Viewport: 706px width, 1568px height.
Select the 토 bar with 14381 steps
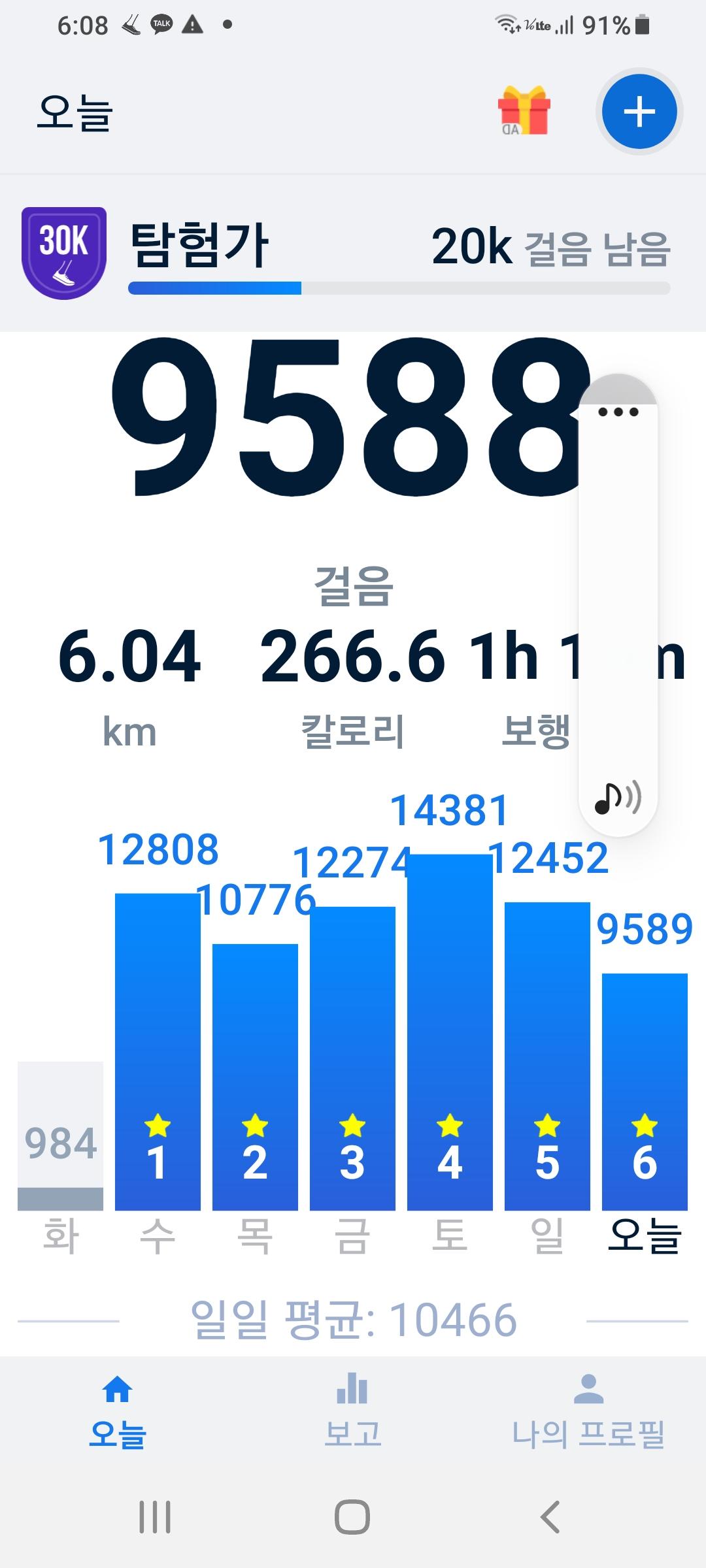tap(450, 1032)
